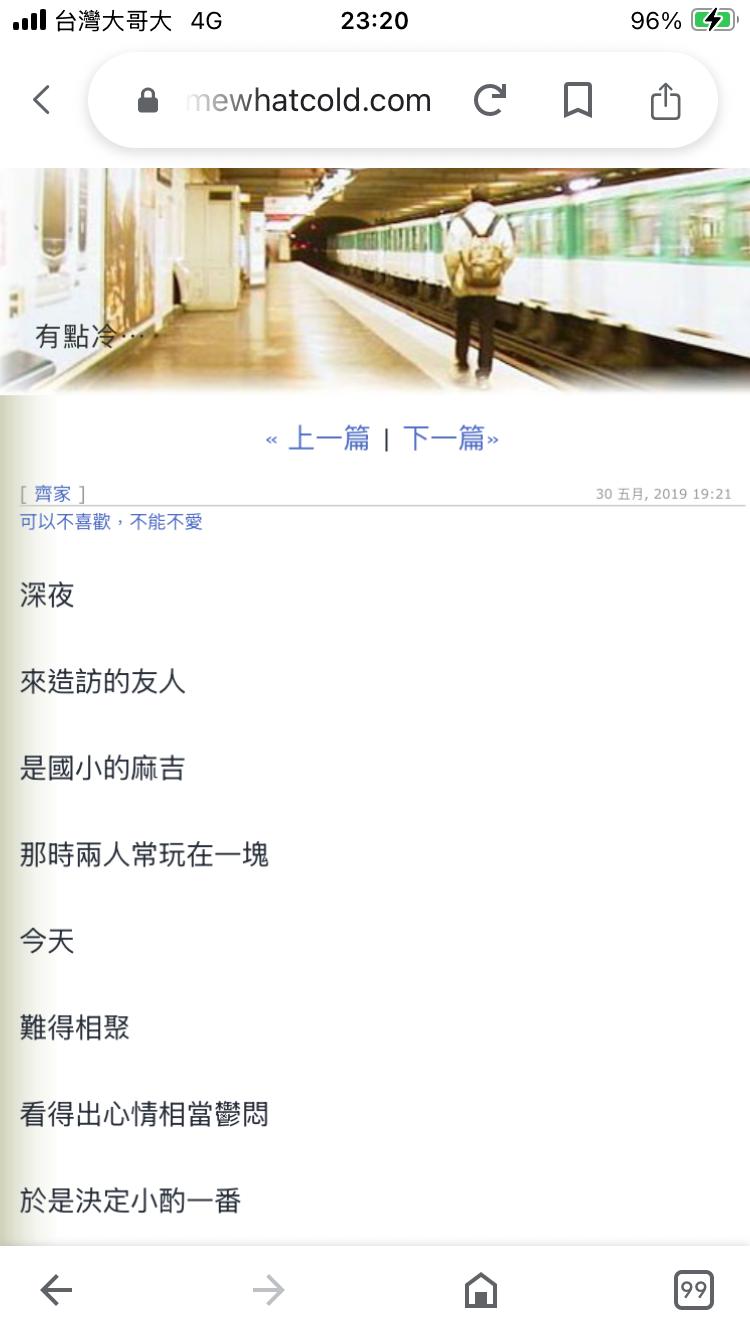
Task: Open the post title 可以不喜歡，不能不愛
Action: pyautogui.click(x=111, y=521)
